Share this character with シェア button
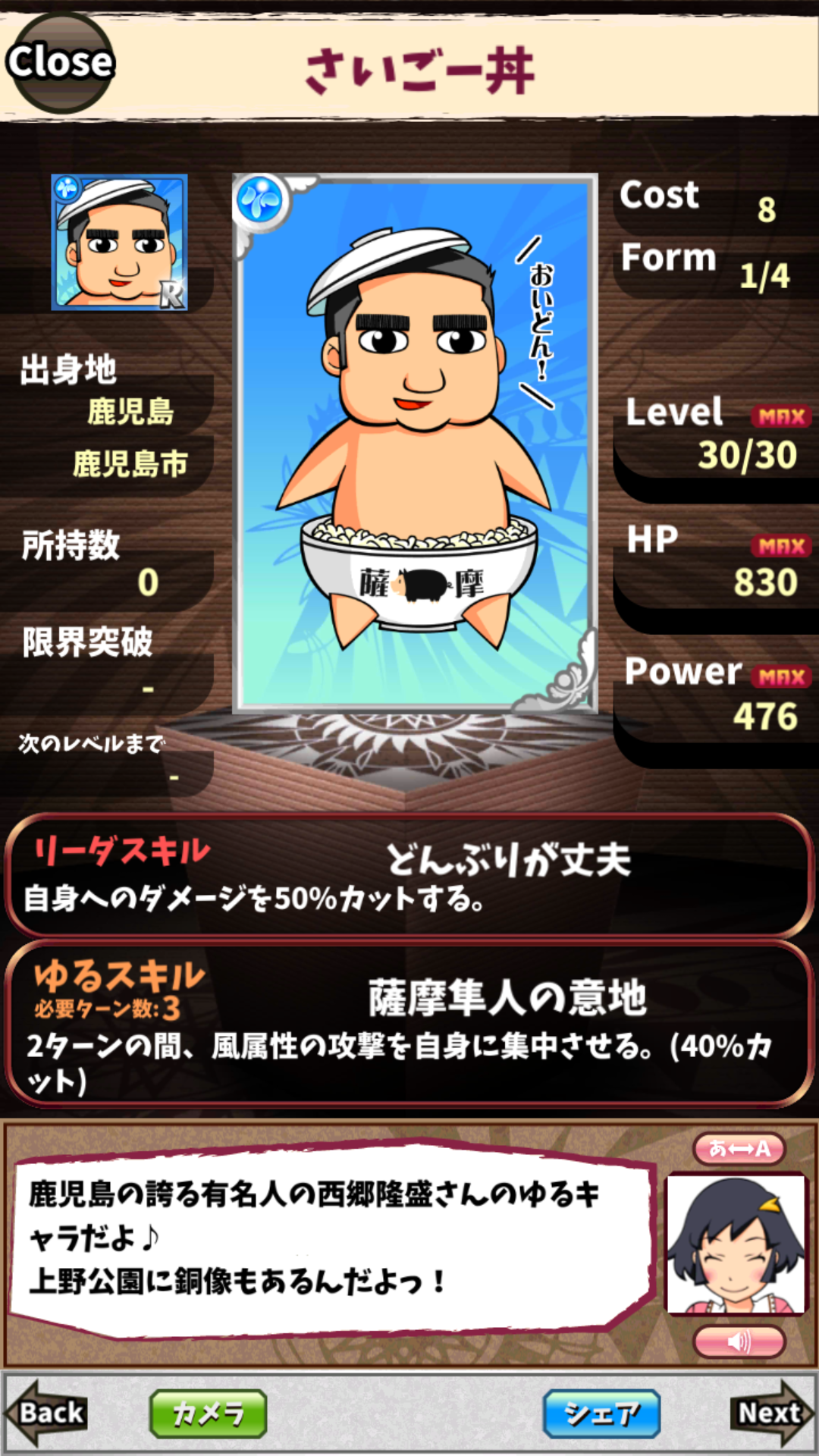 pos(601,1414)
